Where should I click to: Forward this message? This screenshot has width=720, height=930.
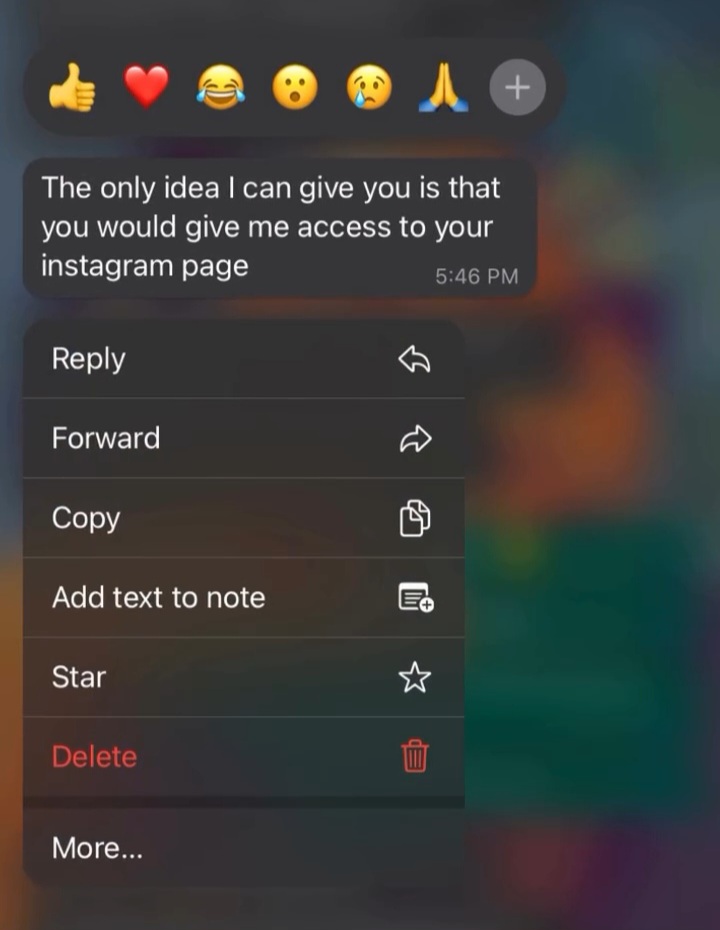(243, 438)
